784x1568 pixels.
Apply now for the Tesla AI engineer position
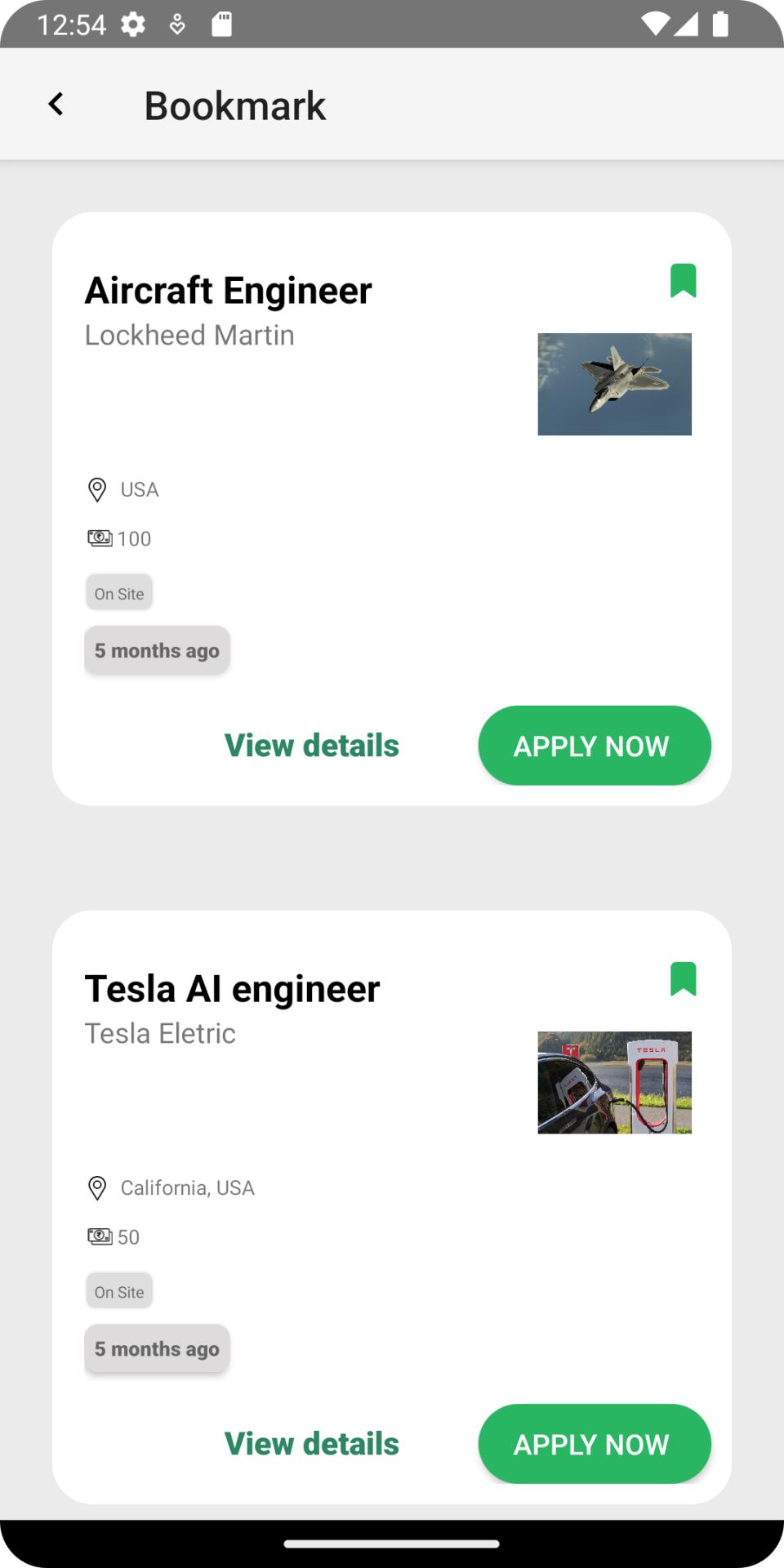(594, 1443)
